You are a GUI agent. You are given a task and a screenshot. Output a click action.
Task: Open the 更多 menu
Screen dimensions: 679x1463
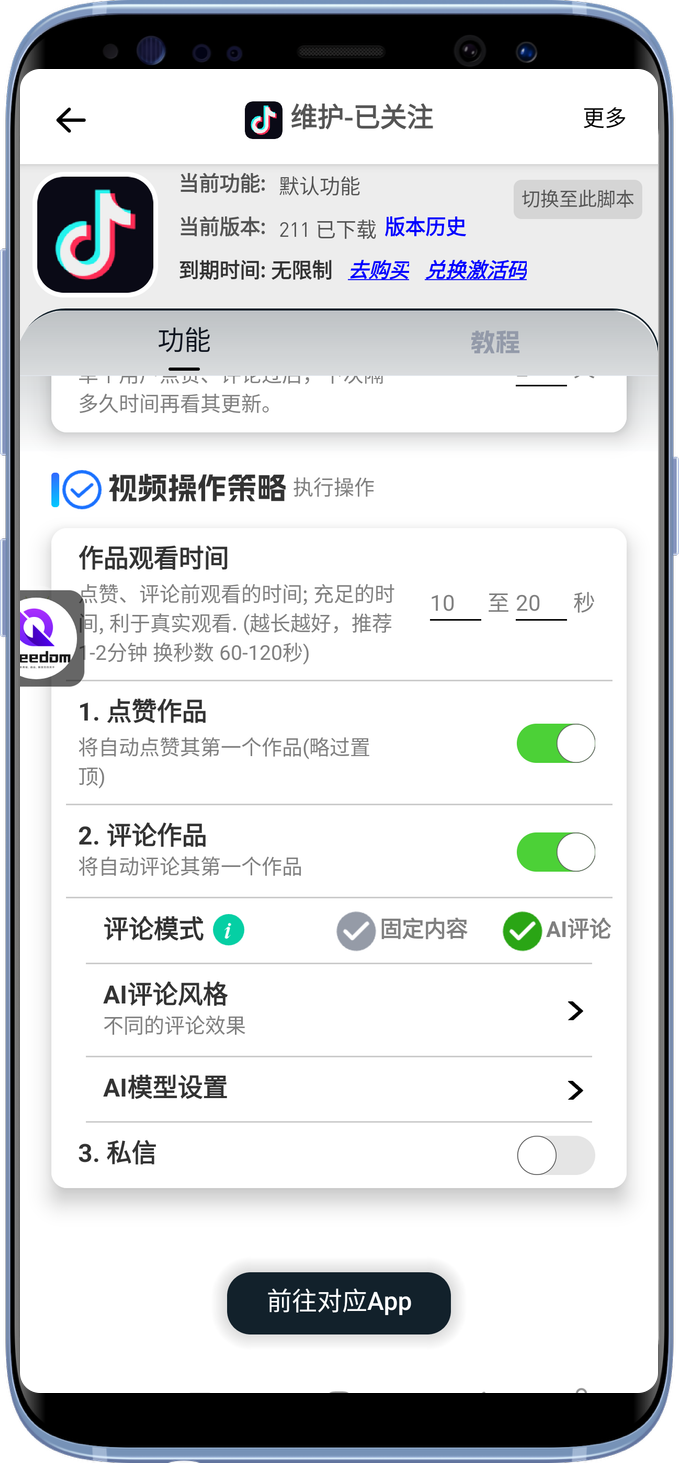604,118
